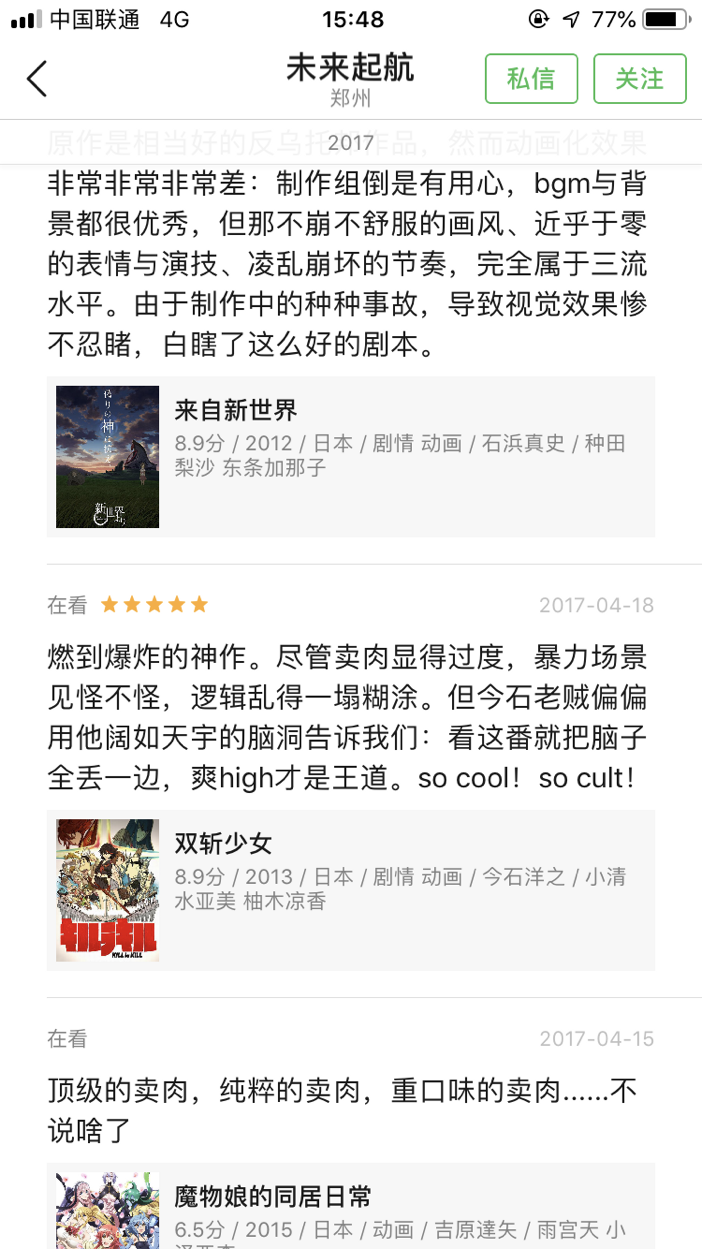
Task: Go back using the arrow icon
Action: (x=37, y=78)
